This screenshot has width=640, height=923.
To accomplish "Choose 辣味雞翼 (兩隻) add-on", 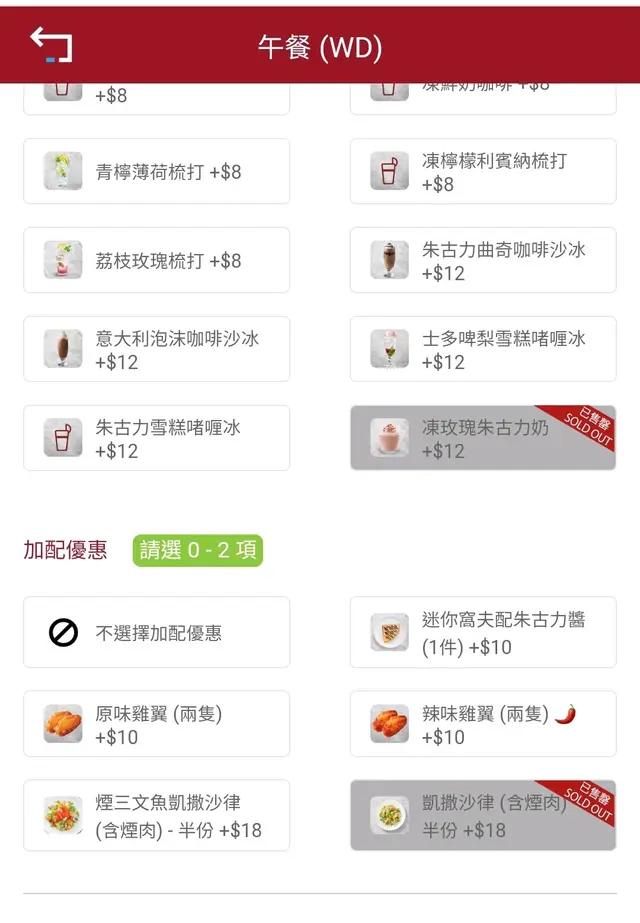I will [483, 724].
